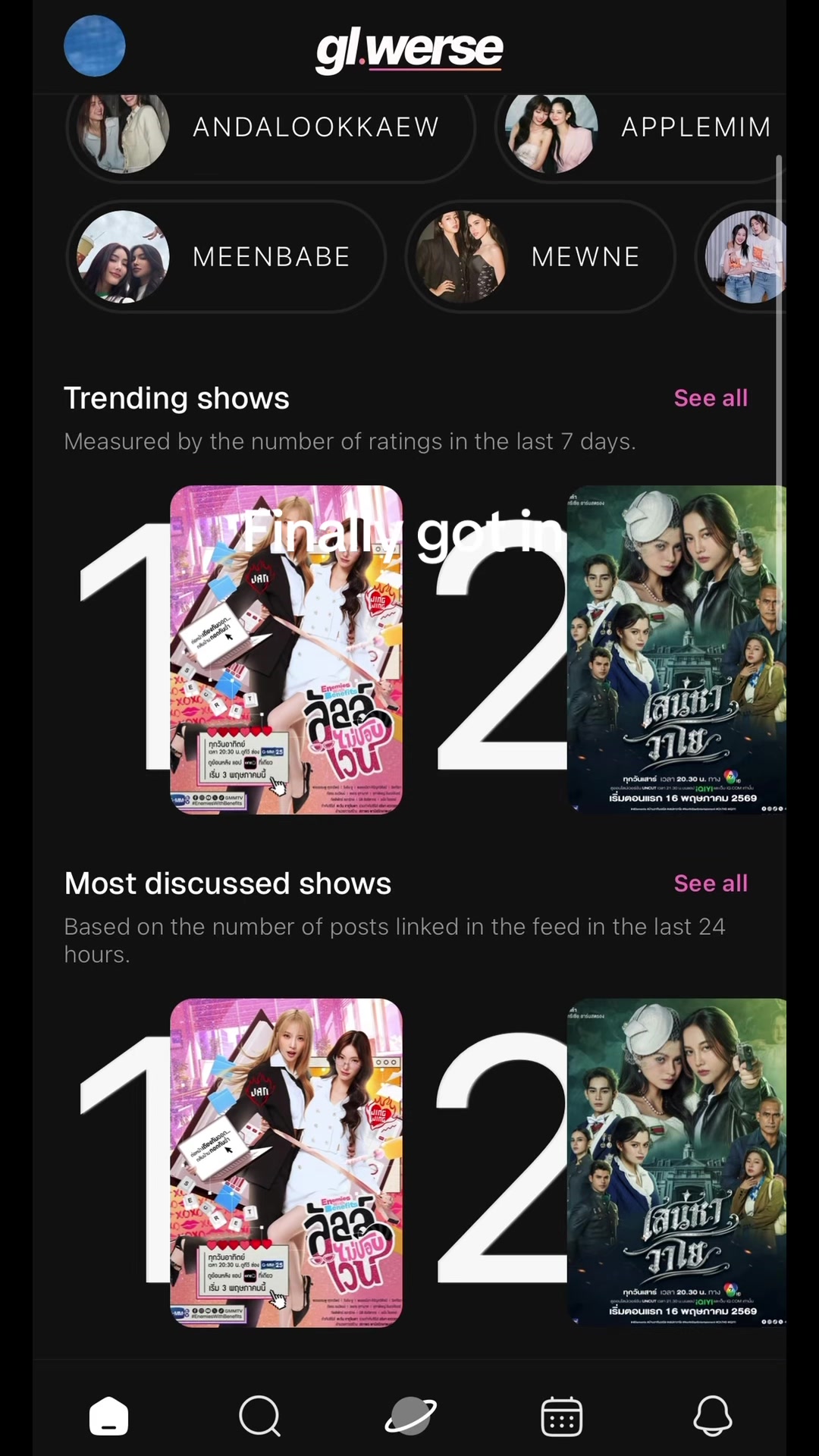
Task: Open the MEWNE couple chip
Action: tap(541, 257)
